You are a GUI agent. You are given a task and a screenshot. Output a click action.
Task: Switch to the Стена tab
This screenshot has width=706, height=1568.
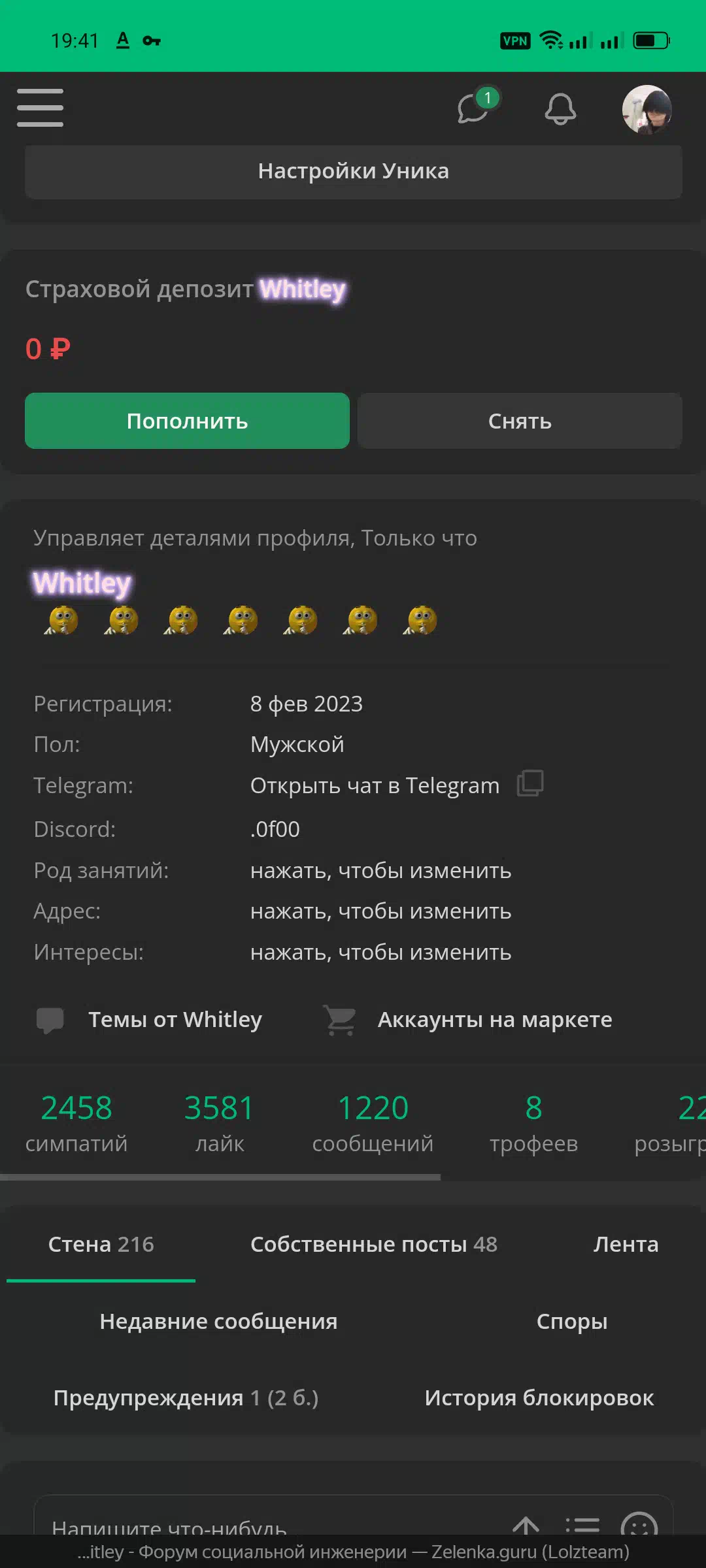(x=101, y=1245)
